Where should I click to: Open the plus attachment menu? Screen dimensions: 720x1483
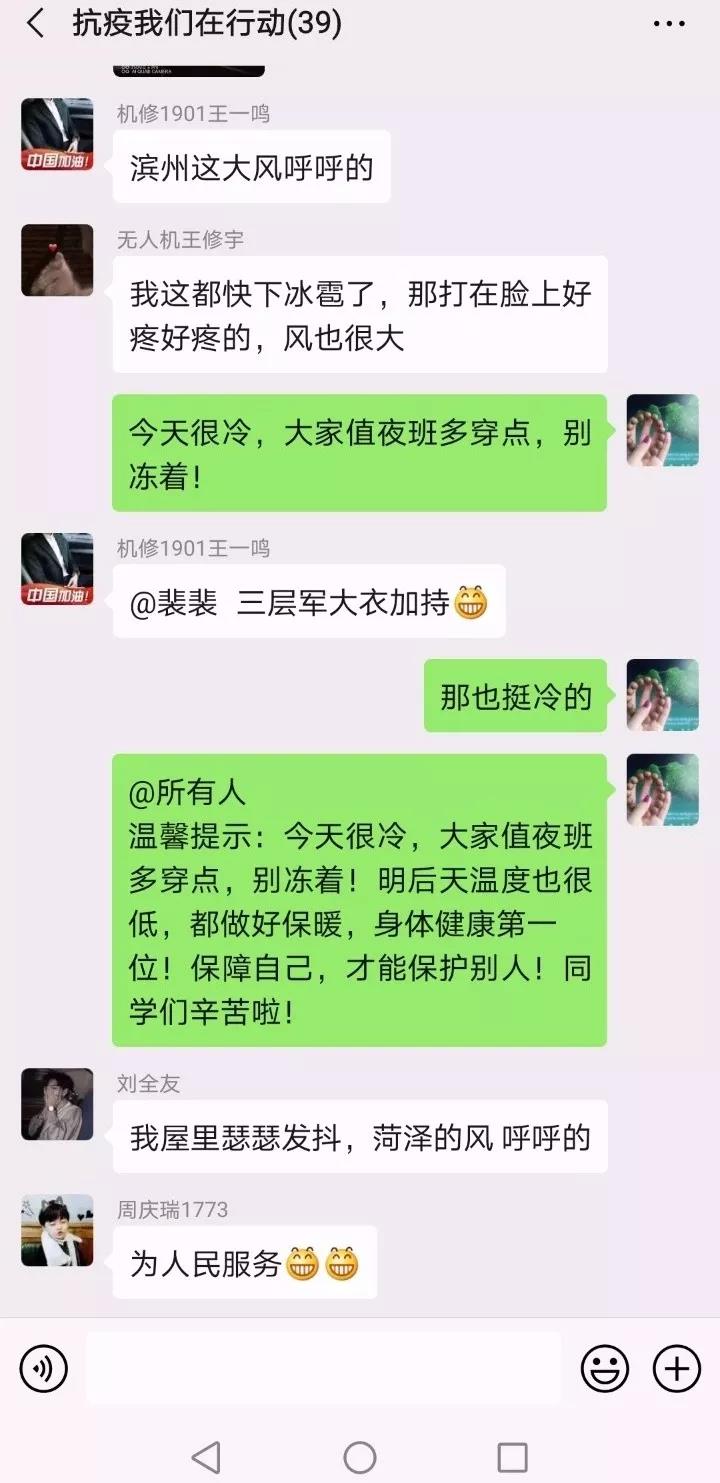tap(677, 1368)
